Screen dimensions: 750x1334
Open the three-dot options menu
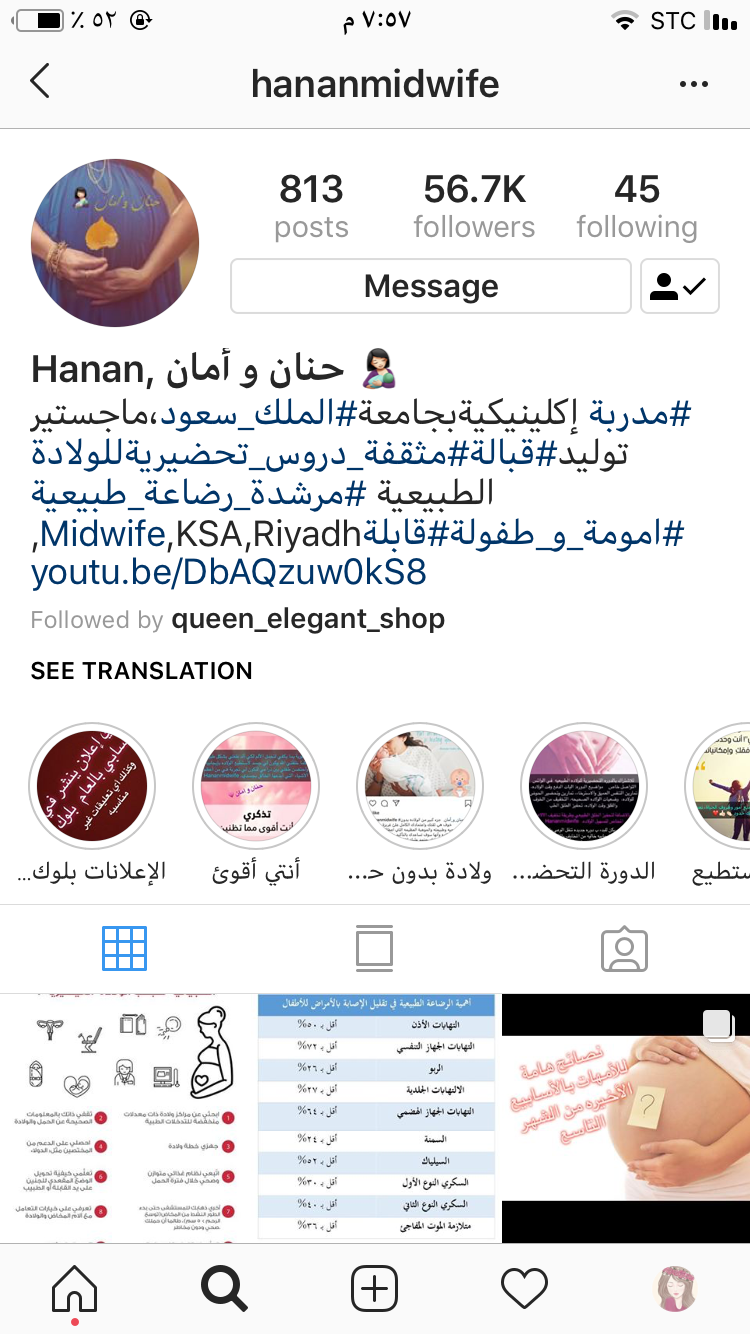[693, 84]
